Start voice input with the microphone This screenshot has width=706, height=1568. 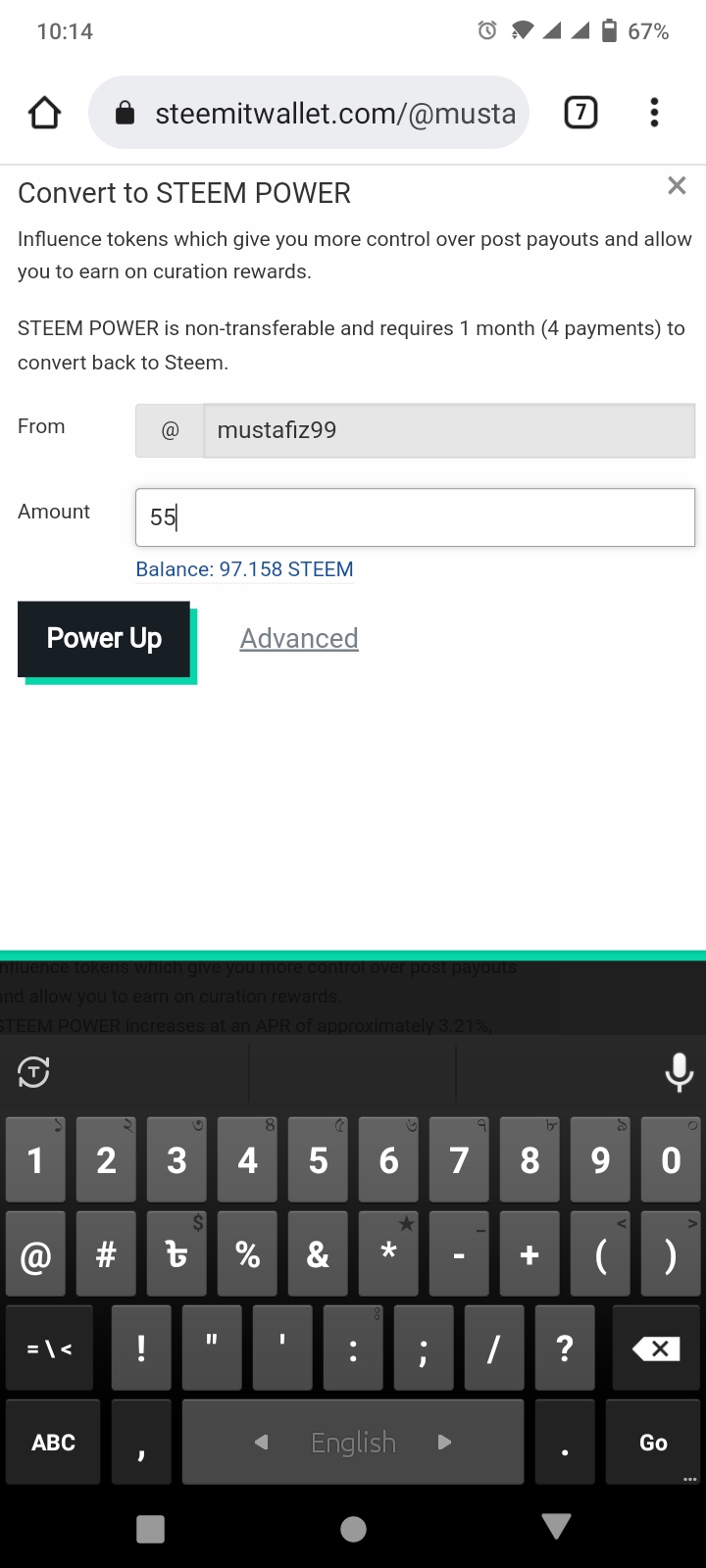679,1072
